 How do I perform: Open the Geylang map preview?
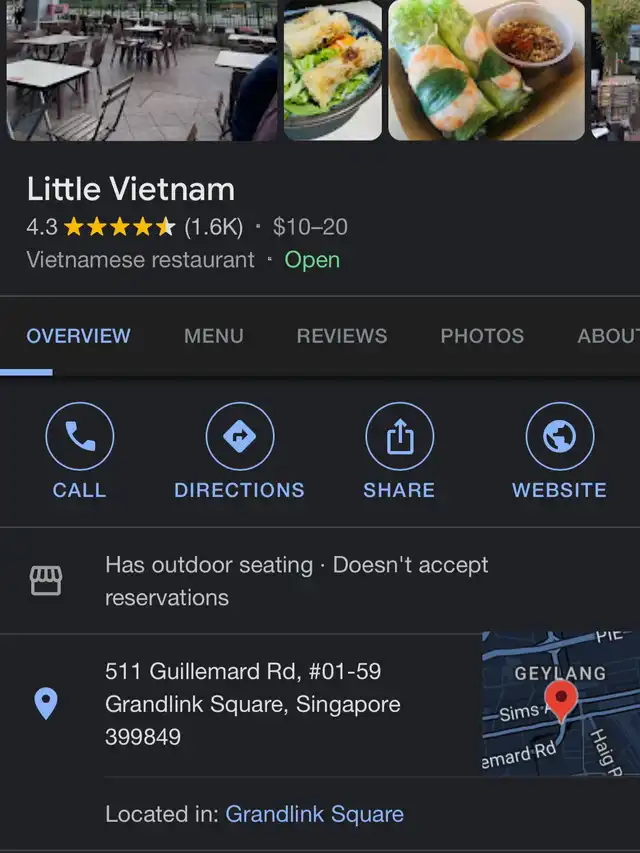point(560,704)
